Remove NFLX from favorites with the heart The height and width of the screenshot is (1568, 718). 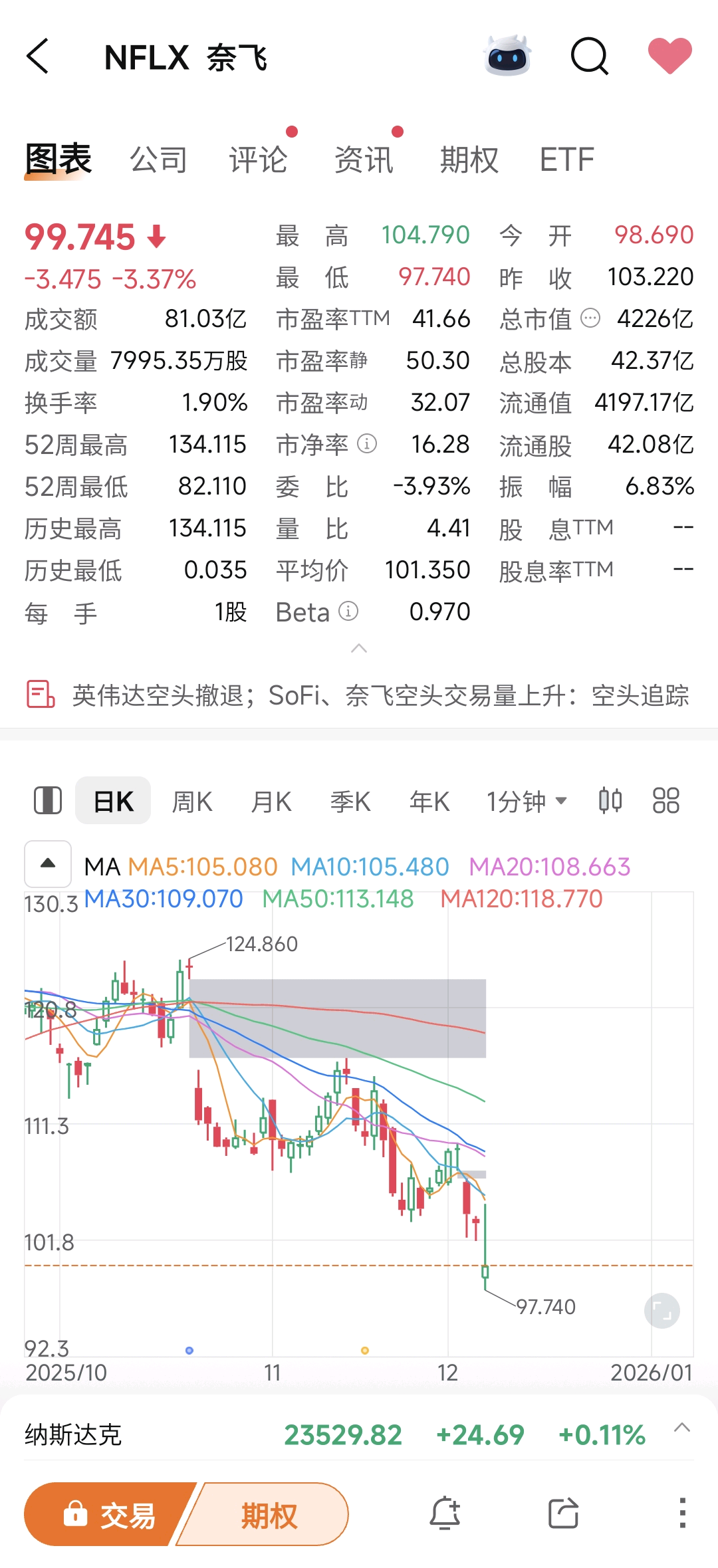tap(669, 56)
